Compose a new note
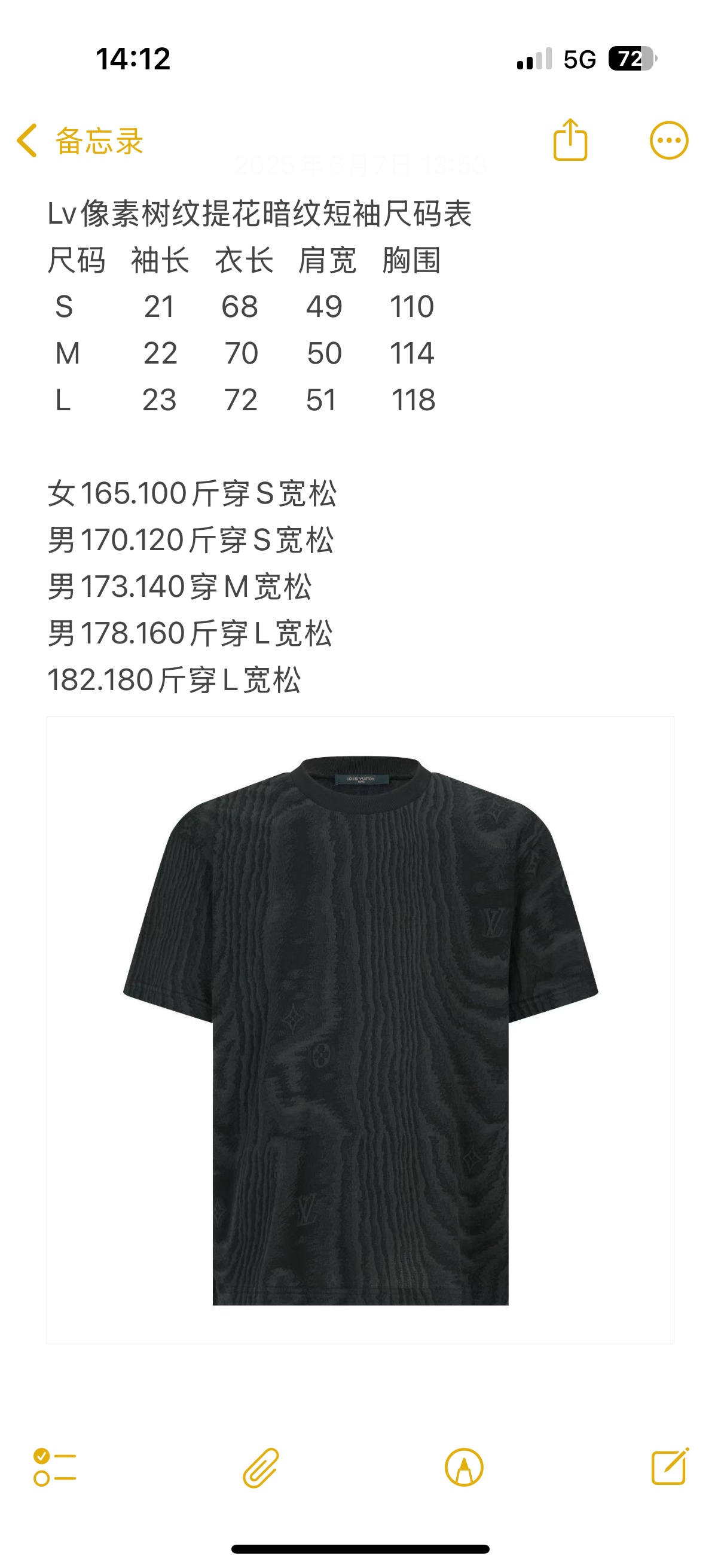This screenshot has width=721, height=1568. point(669,1466)
